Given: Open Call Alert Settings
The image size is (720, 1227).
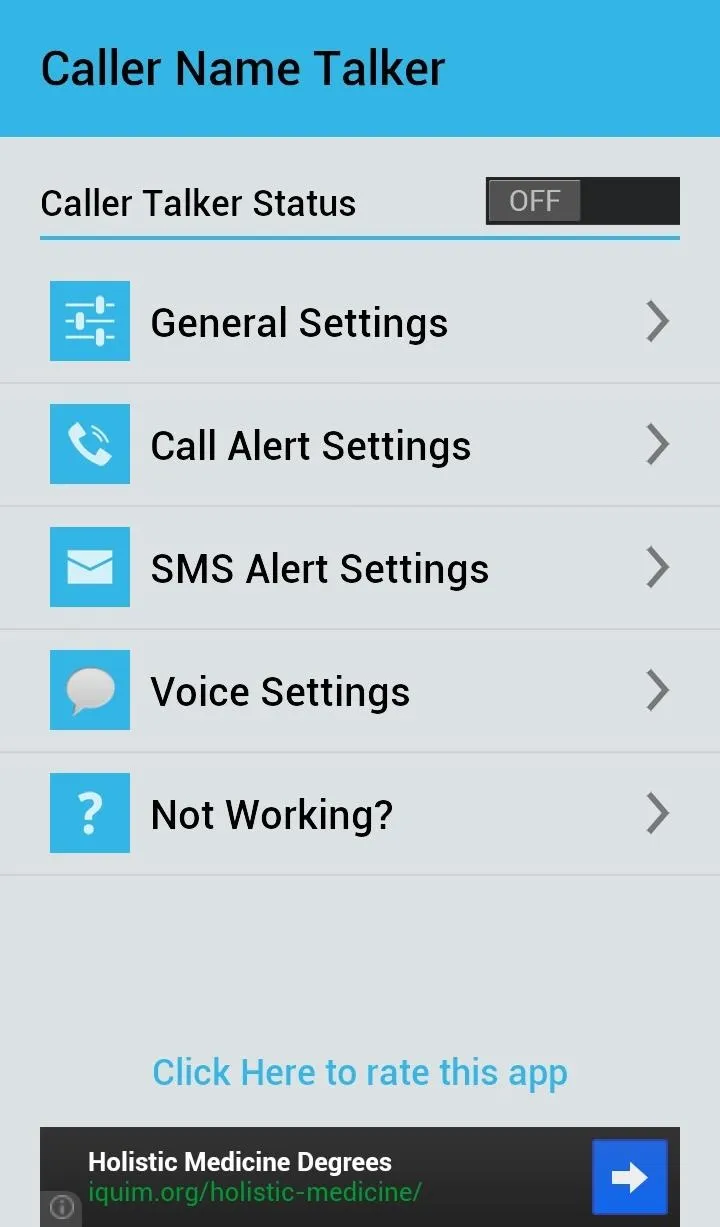Looking at the screenshot, I should pyautogui.click(x=360, y=445).
